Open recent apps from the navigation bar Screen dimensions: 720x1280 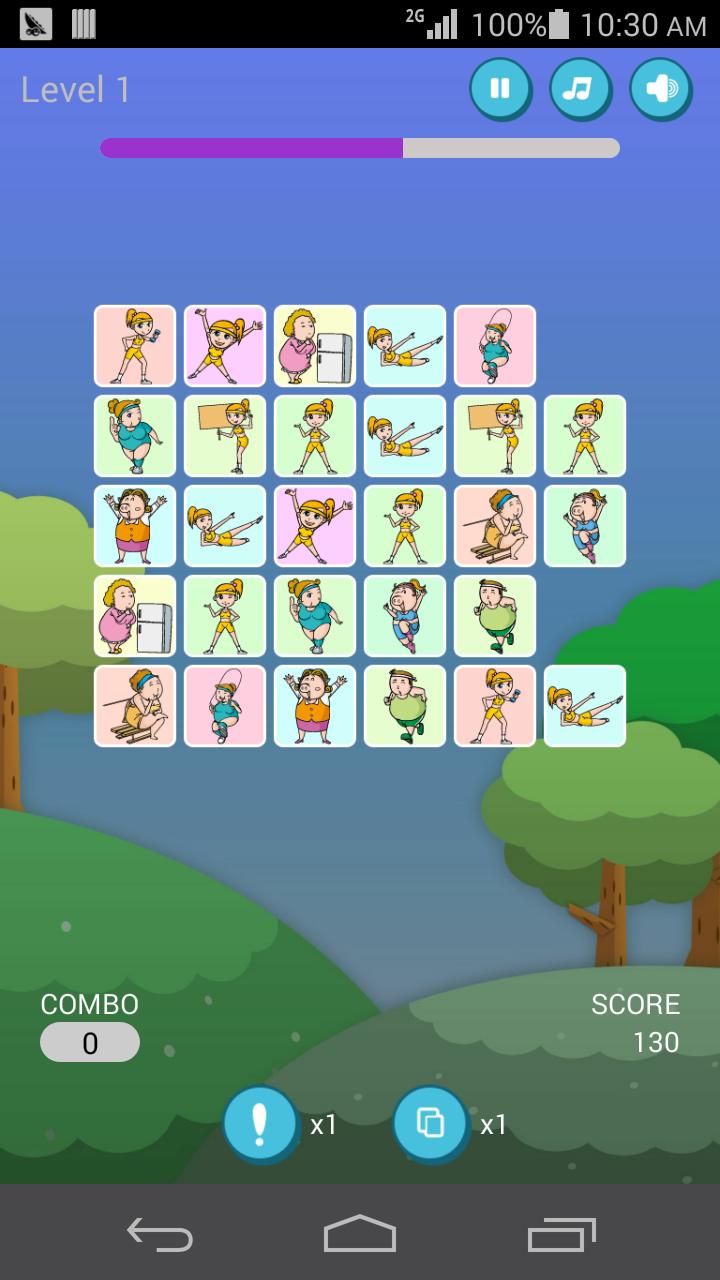click(x=561, y=1235)
